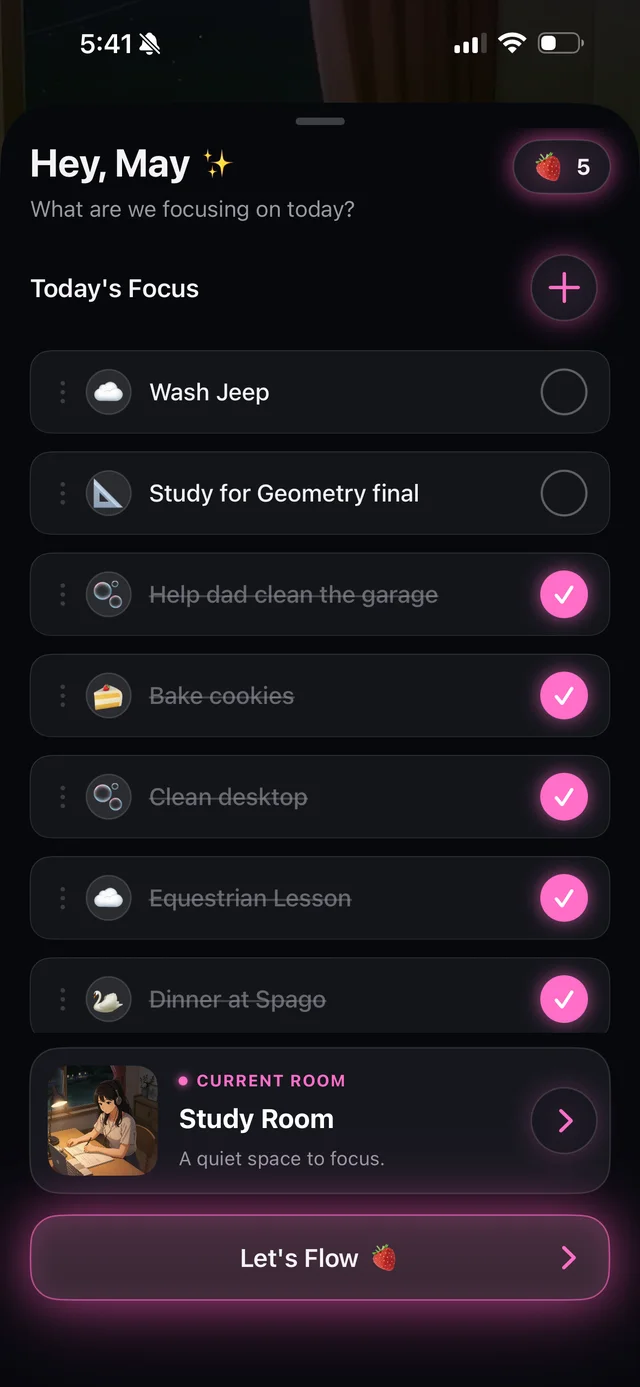The height and width of the screenshot is (1387, 640).
Task: Open the Study Room card
Action: click(320, 1120)
